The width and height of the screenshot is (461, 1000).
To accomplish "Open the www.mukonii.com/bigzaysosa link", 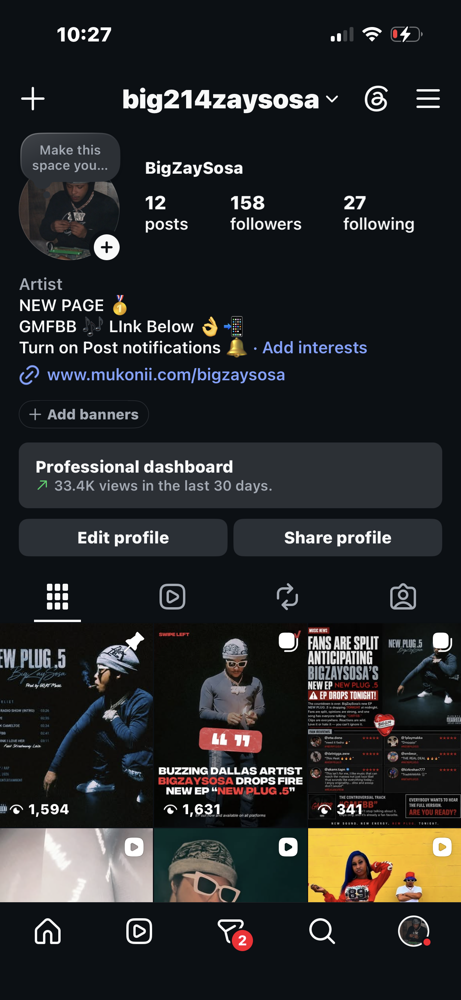I will [166, 374].
